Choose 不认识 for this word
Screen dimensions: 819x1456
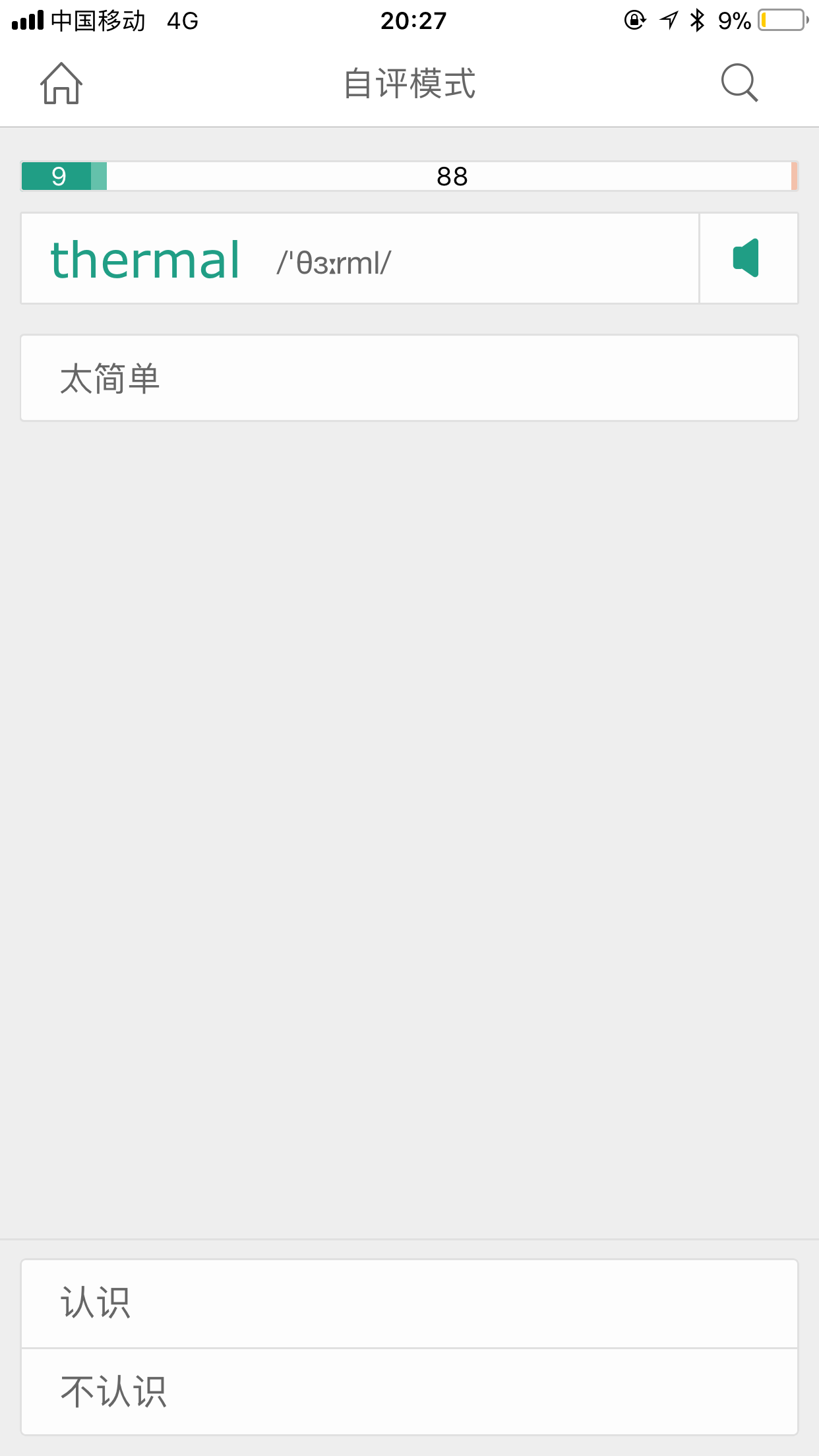pos(409,1392)
